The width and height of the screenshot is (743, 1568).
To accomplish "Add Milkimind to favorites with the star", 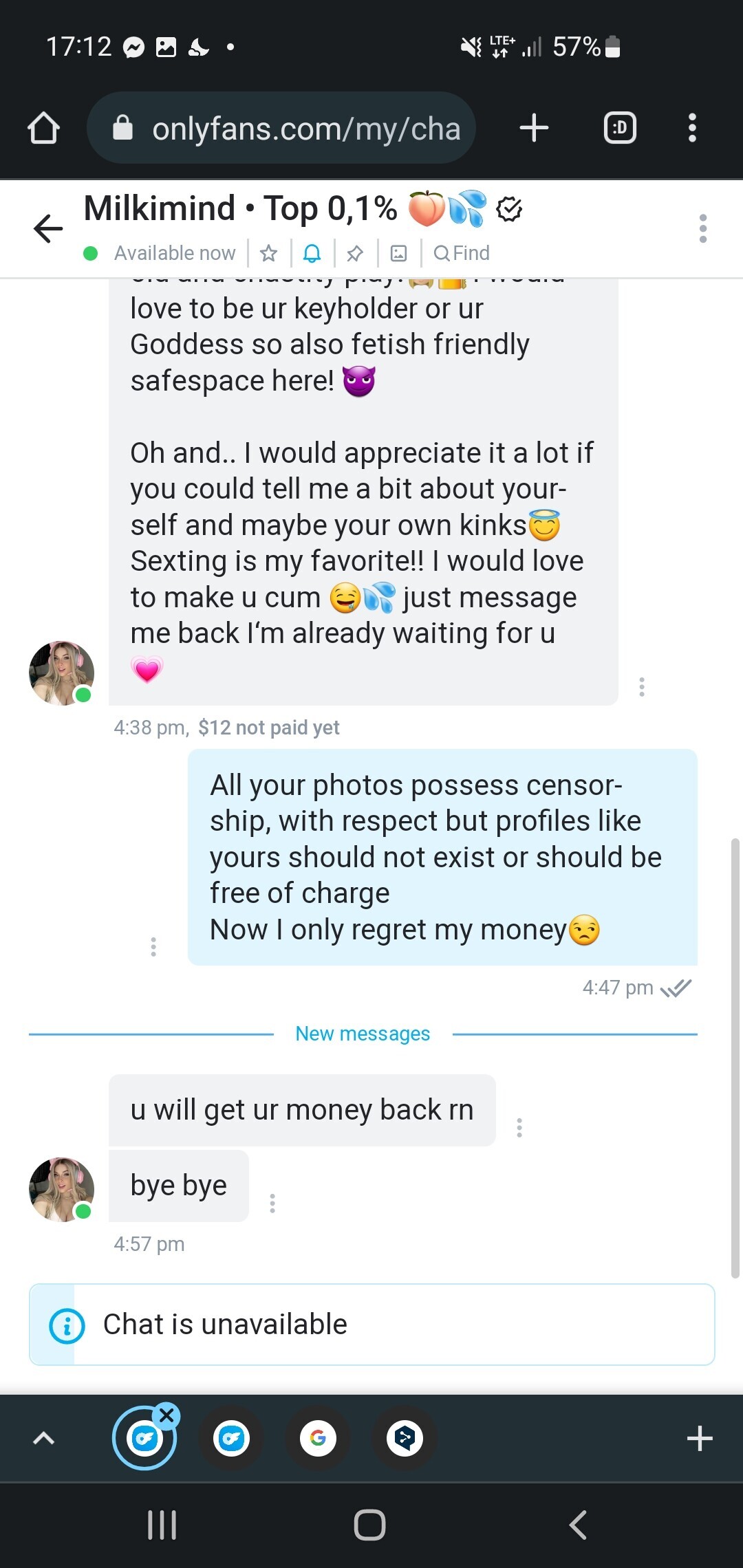I will (x=268, y=254).
